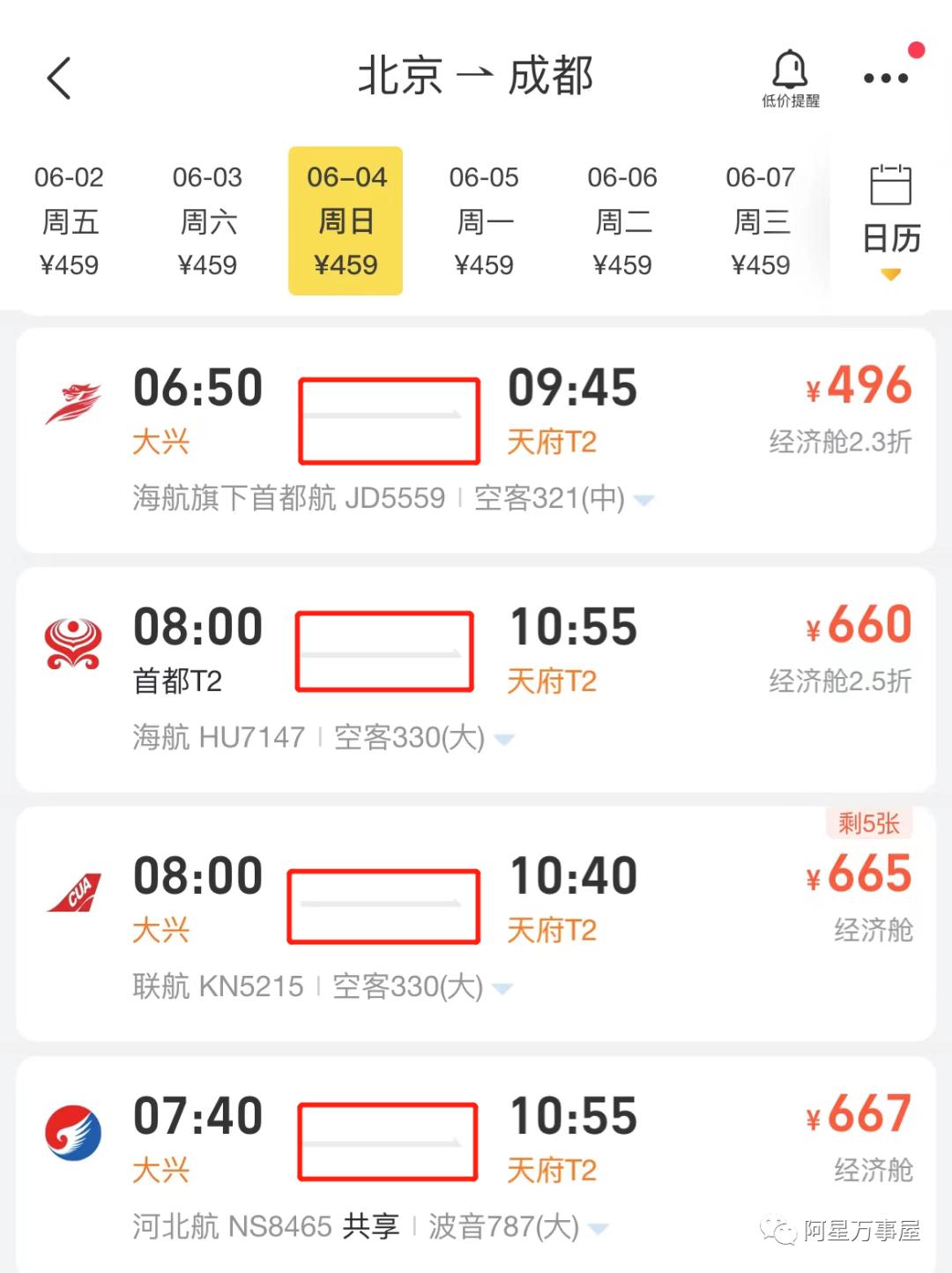Viewport: 952px width, 1273px height.
Task: Switch to the 06-02 周五 date tab
Action: (x=71, y=220)
